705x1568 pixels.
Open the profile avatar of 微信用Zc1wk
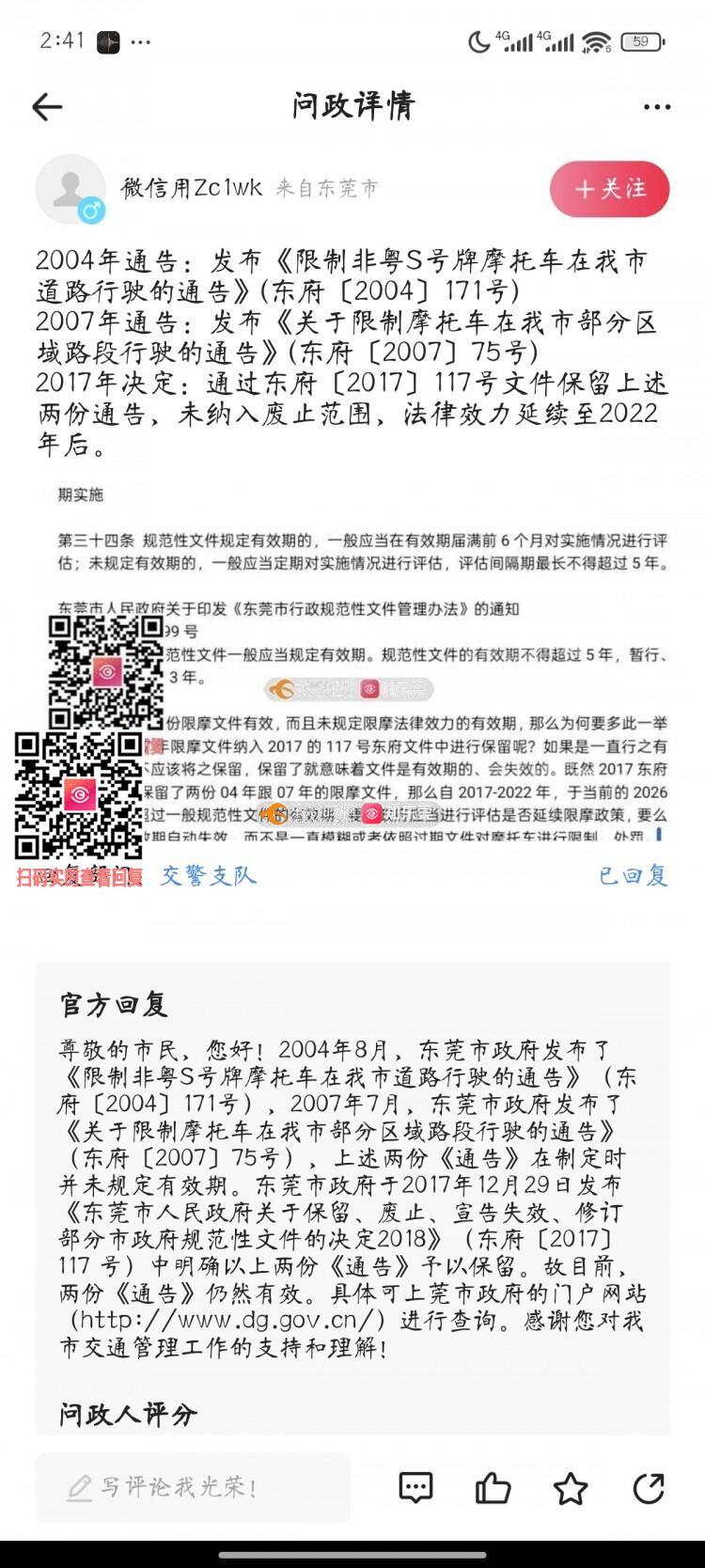70,190
